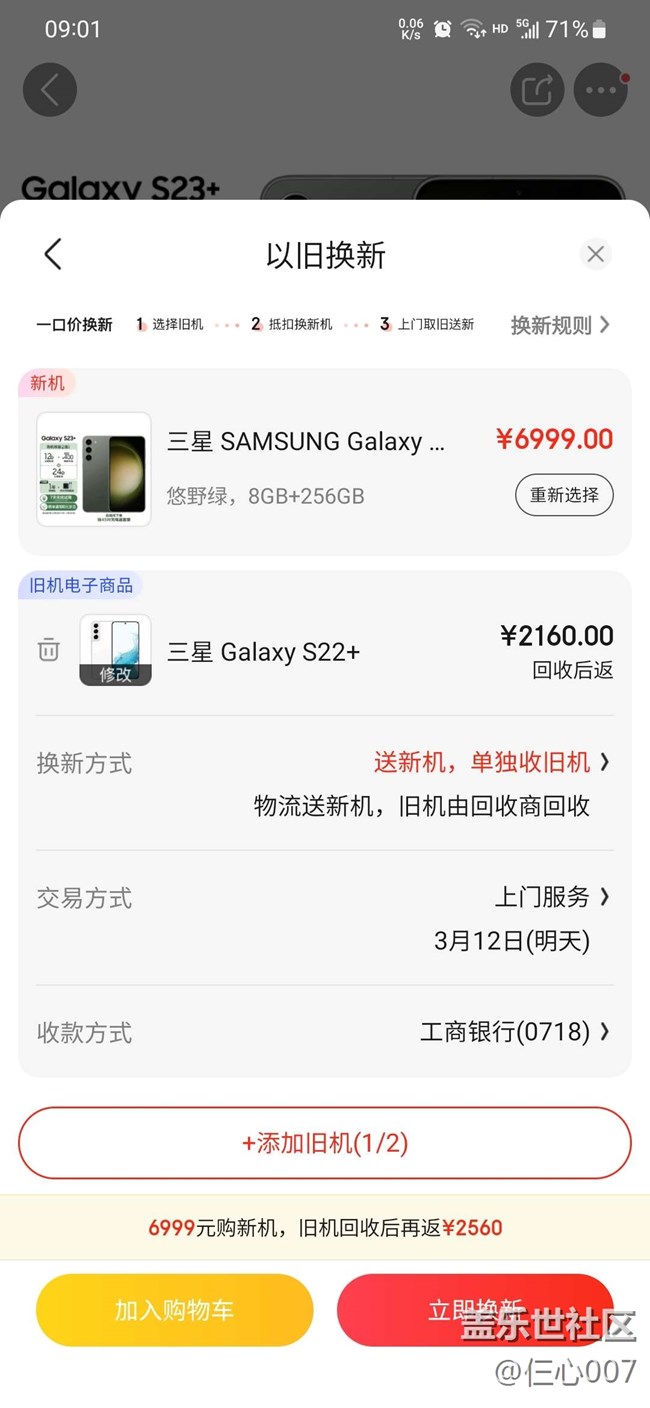Change 换新方式 exchange method
Screen dimensions: 650x1408
[490, 763]
